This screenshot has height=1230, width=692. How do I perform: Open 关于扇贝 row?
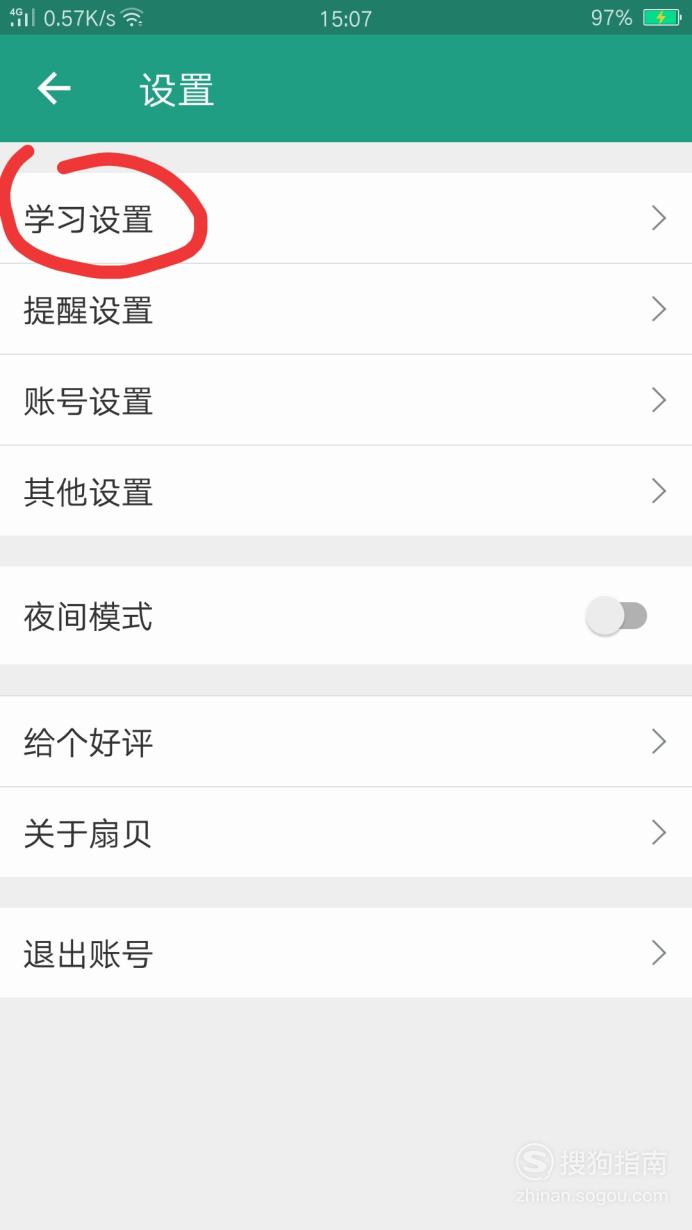pos(346,832)
